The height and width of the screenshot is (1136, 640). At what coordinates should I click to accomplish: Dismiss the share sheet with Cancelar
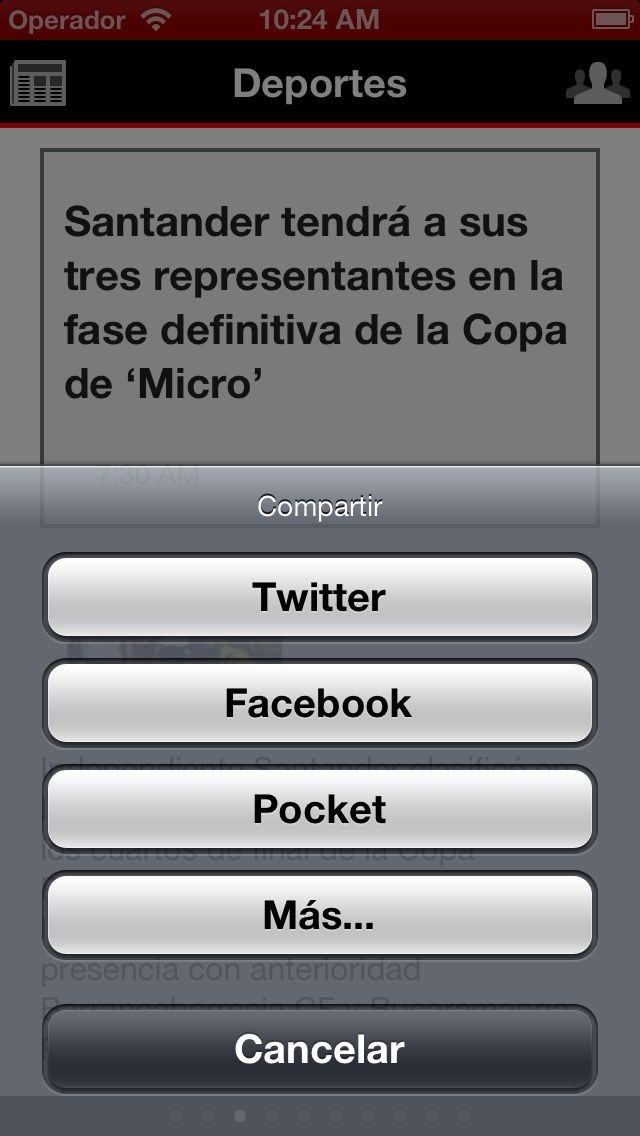(320, 1049)
